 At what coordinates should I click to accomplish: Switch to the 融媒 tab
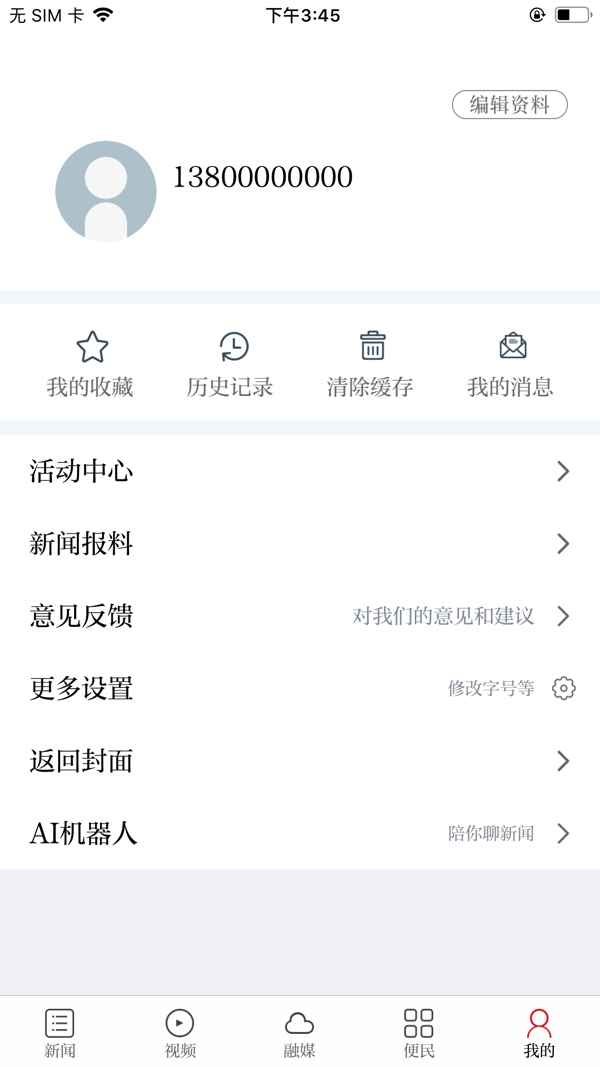(x=299, y=1032)
